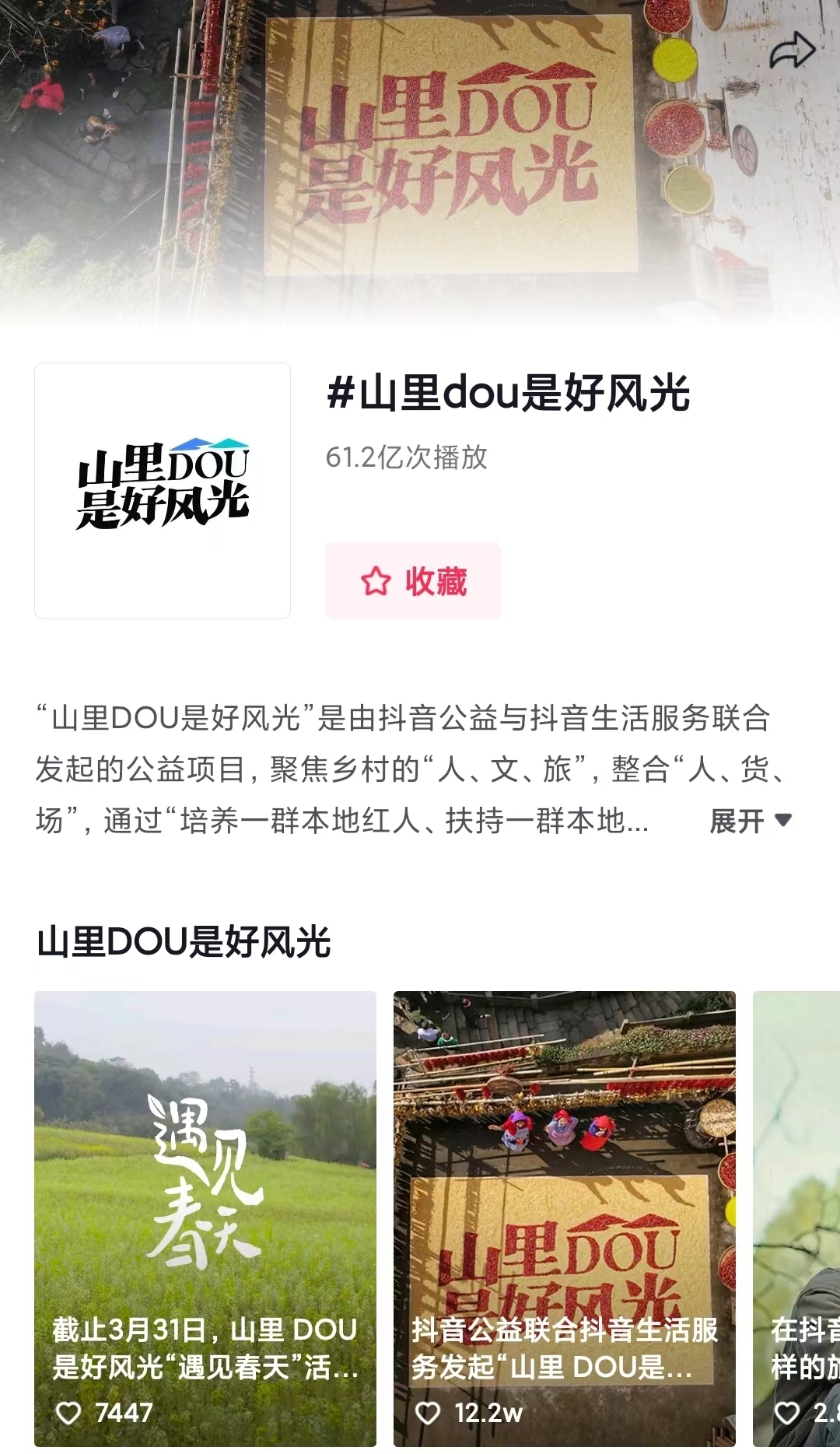Share this hashtag topic page
Image resolution: width=840 pixels, height=1454 pixels.
pyautogui.click(x=792, y=51)
